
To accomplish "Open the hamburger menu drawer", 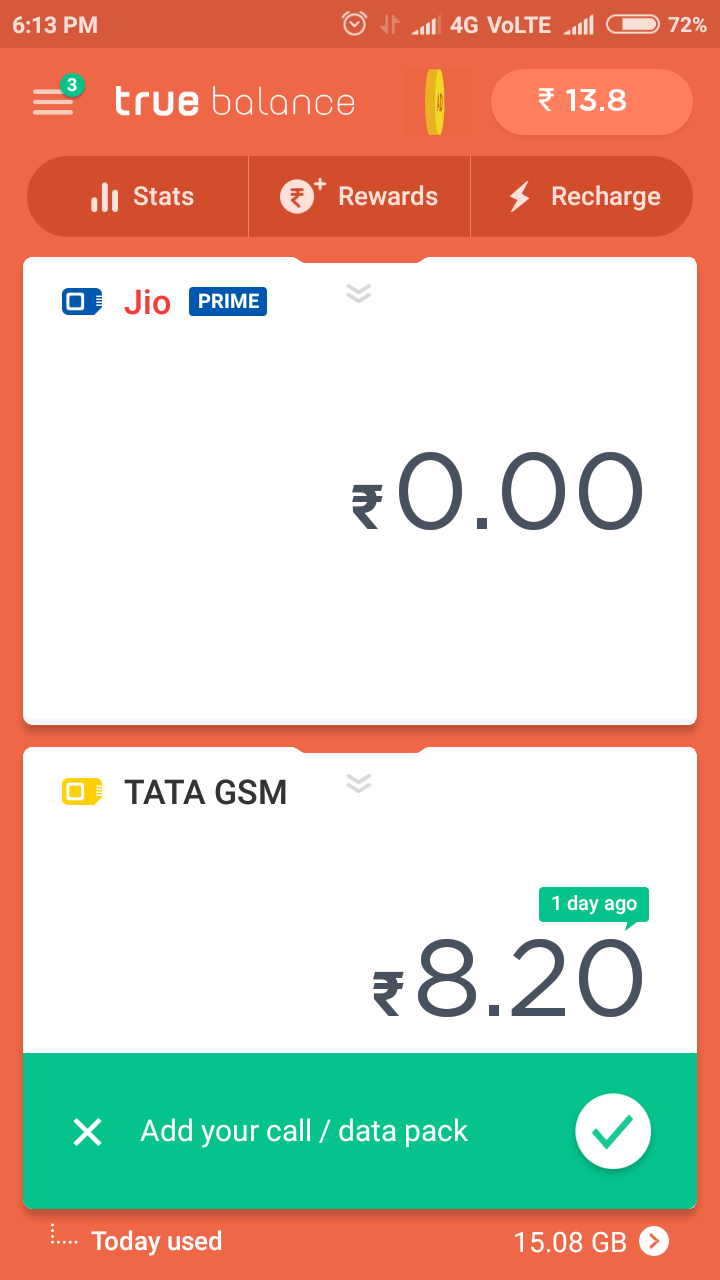I will coord(54,101).
